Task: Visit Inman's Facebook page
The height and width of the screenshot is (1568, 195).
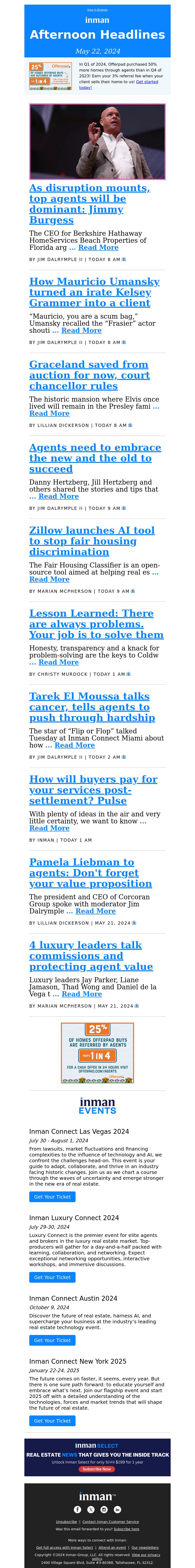Action: [x=78, y=1510]
